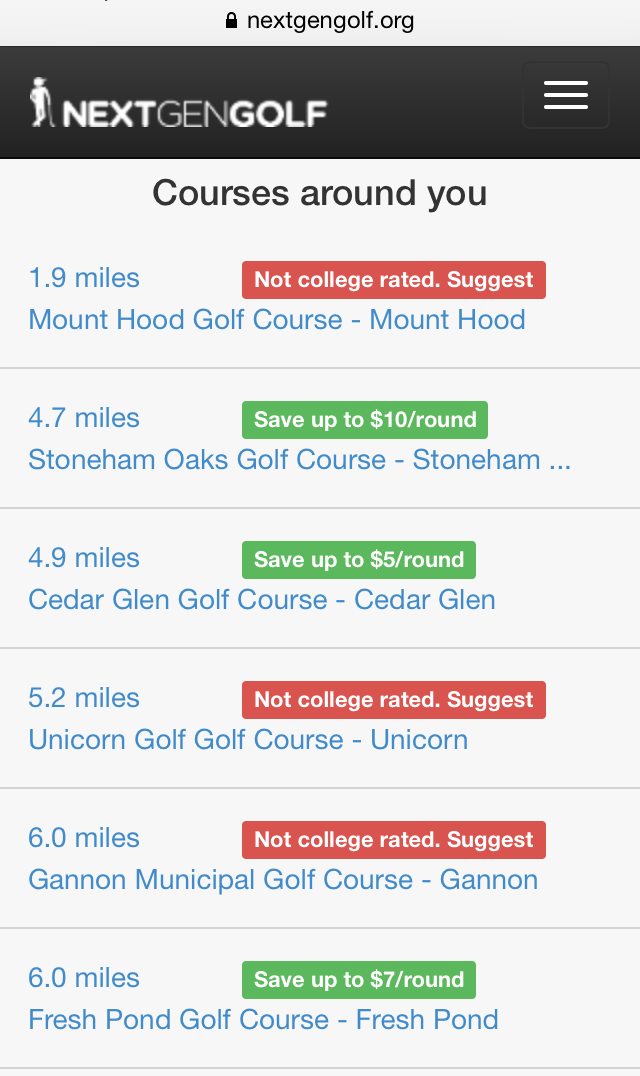Tap Mount Hood's Not college rated badge
Screen dimensions: 640x1076
point(394,280)
